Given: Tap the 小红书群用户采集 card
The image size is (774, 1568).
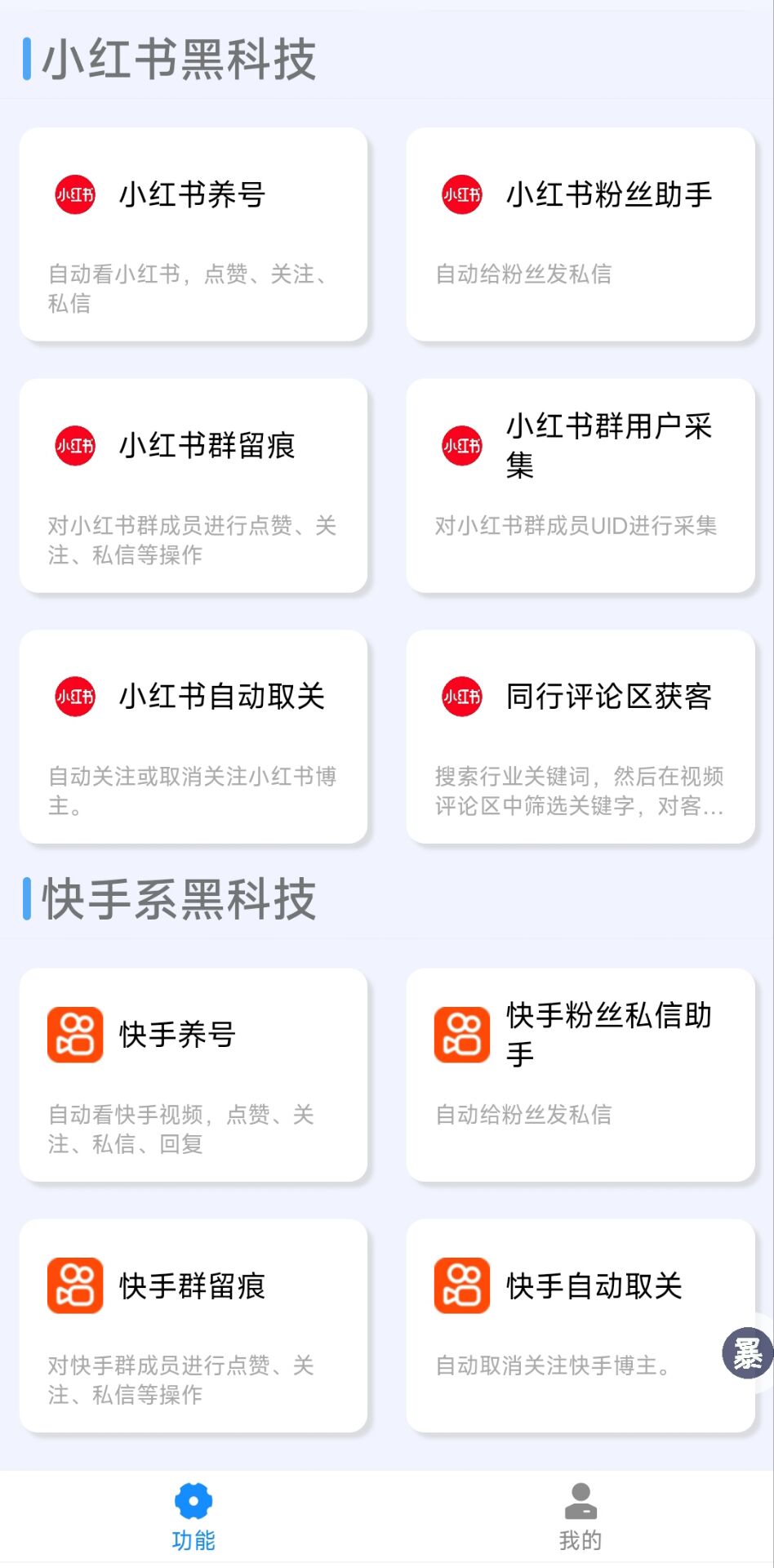Looking at the screenshot, I should pyautogui.click(x=580, y=485).
